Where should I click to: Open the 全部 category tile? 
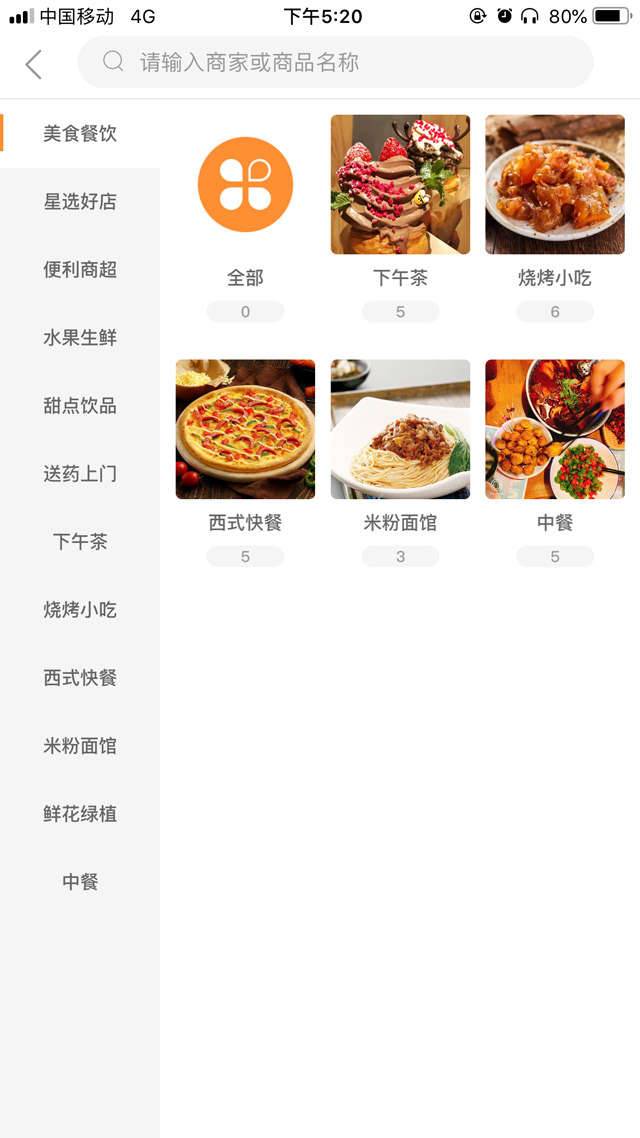(245, 185)
